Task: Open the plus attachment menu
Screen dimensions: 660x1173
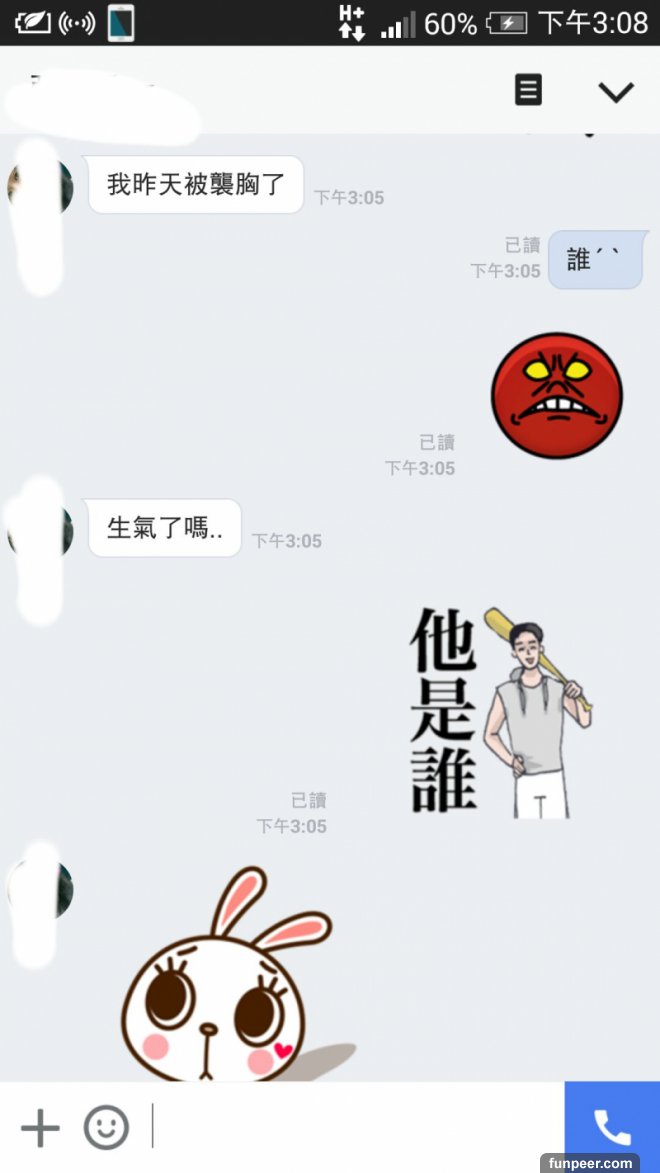Action: 40,1127
